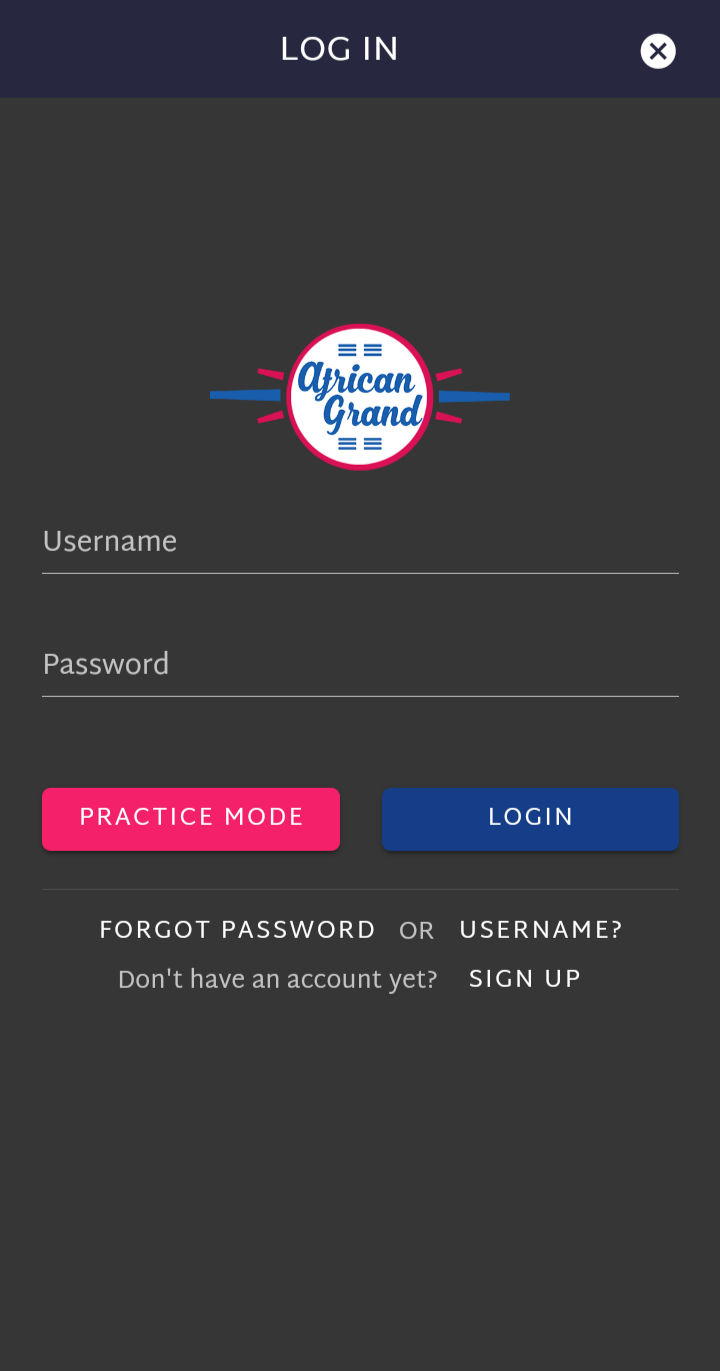Recover a forgotten username
The height and width of the screenshot is (1371, 720).
tap(540, 931)
